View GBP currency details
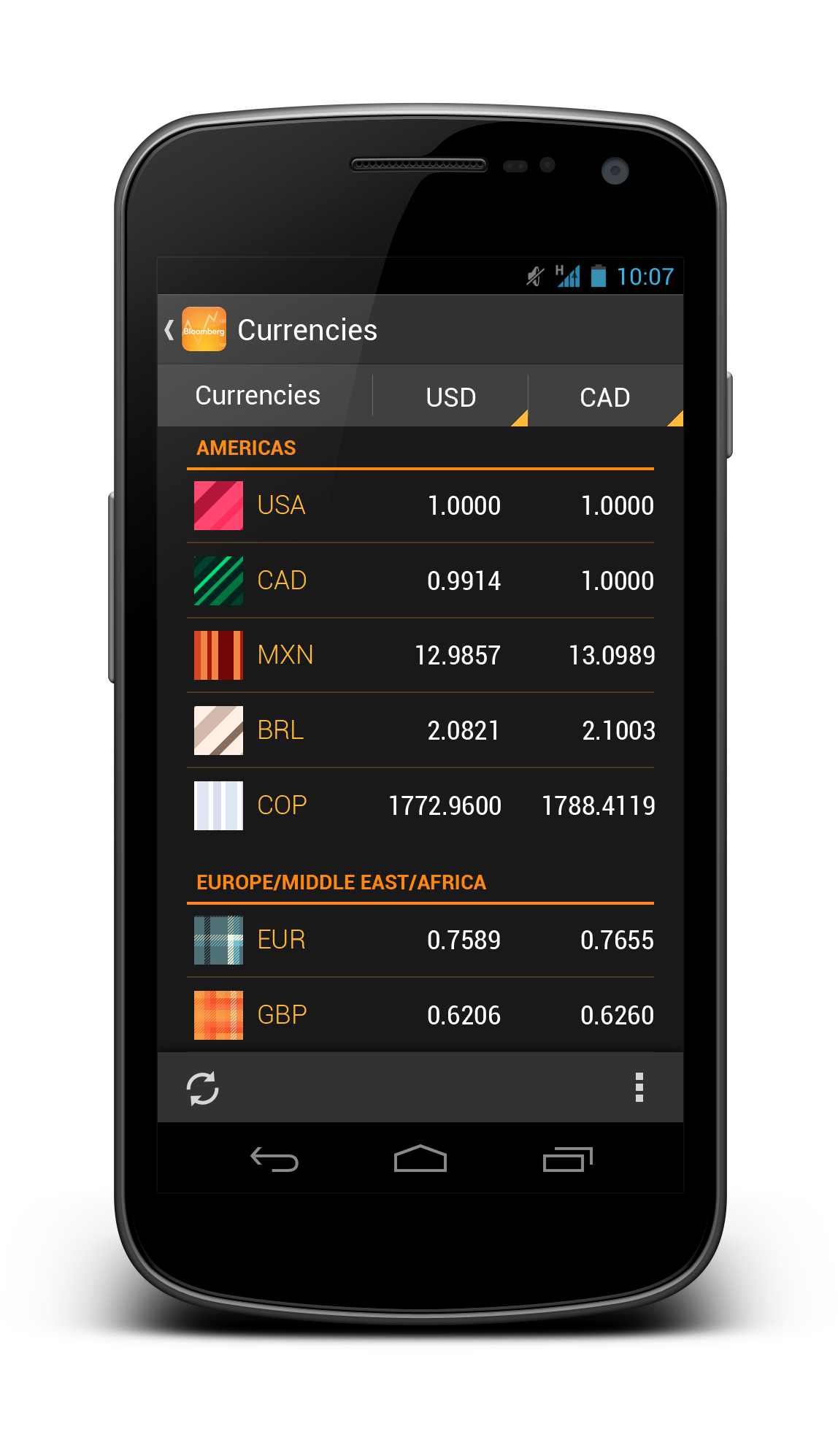838x1456 pixels. (420, 1015)
